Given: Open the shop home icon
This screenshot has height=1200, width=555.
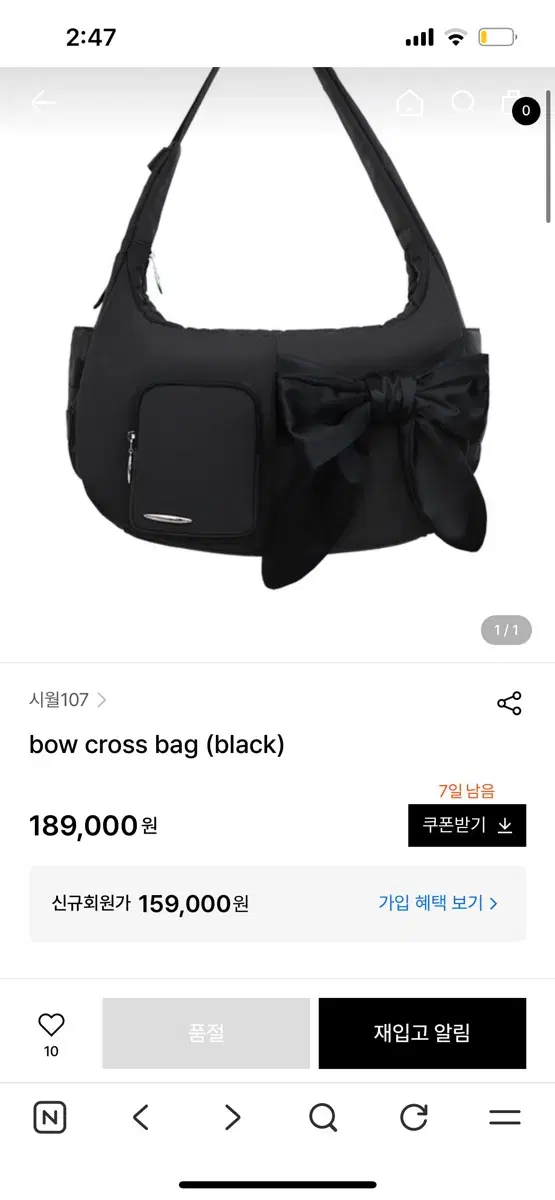Looking at the screenshot, I should click(410, 102).
